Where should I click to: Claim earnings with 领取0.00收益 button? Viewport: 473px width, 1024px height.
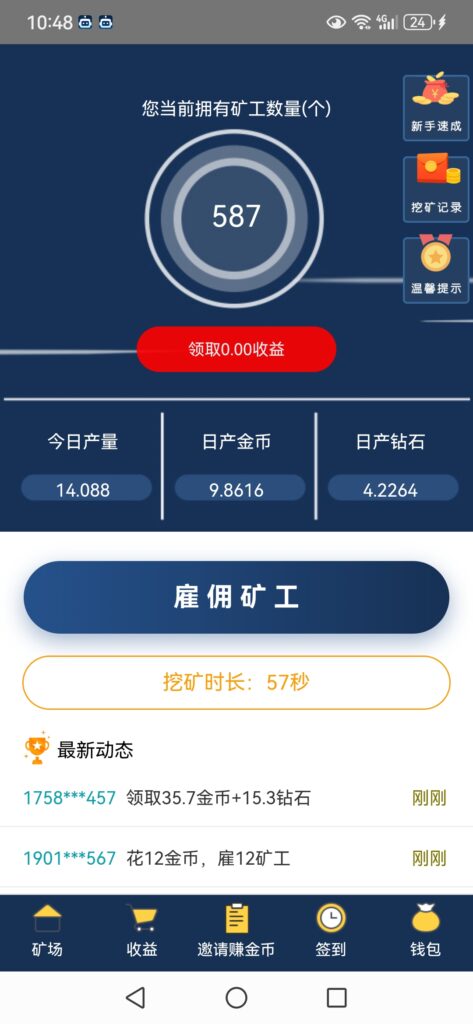point(236,349)
